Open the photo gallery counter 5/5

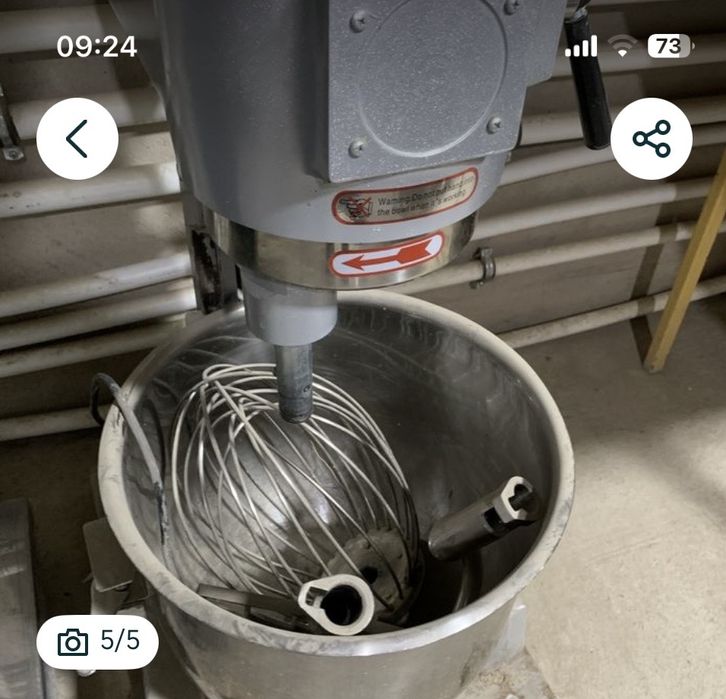[98, 641]
